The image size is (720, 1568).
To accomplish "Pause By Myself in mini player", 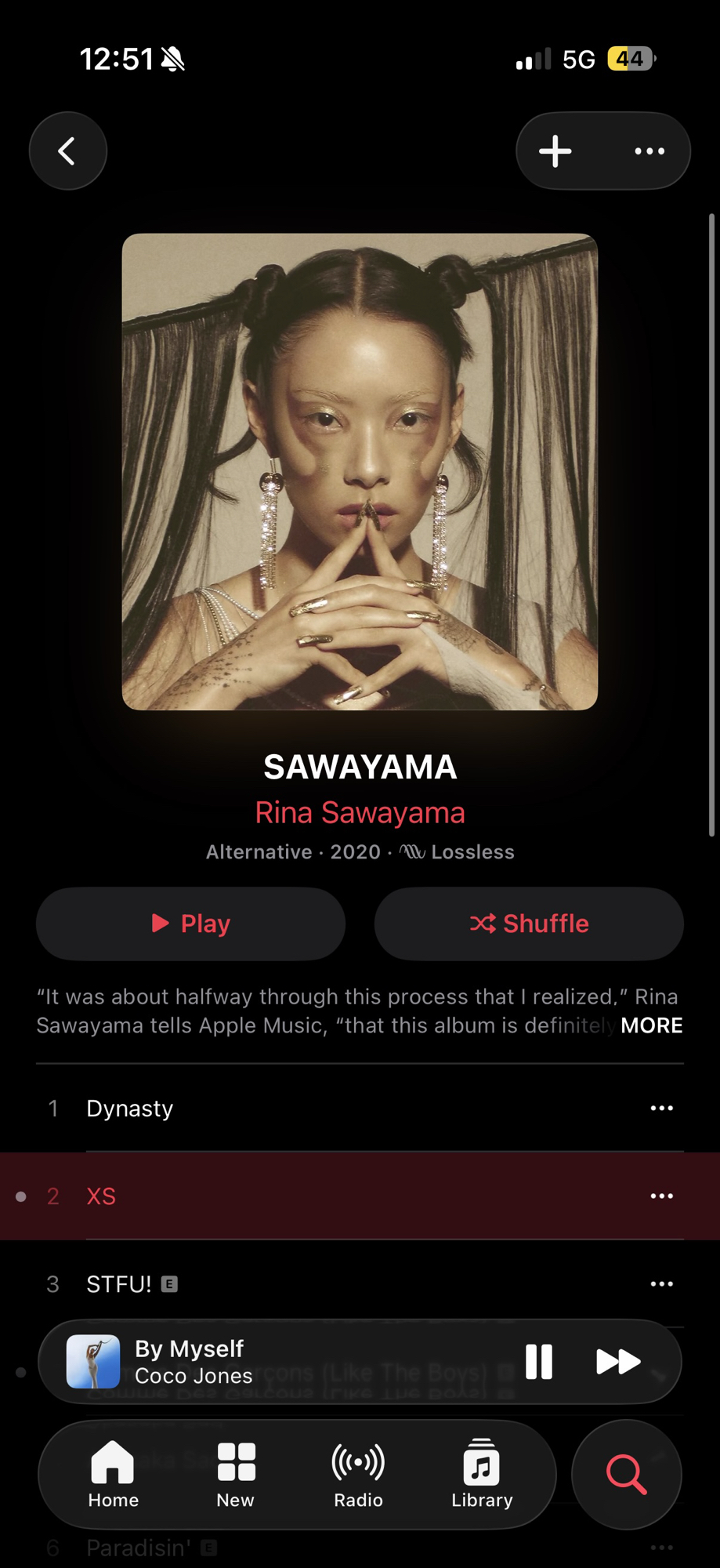I will [539, 1362].
